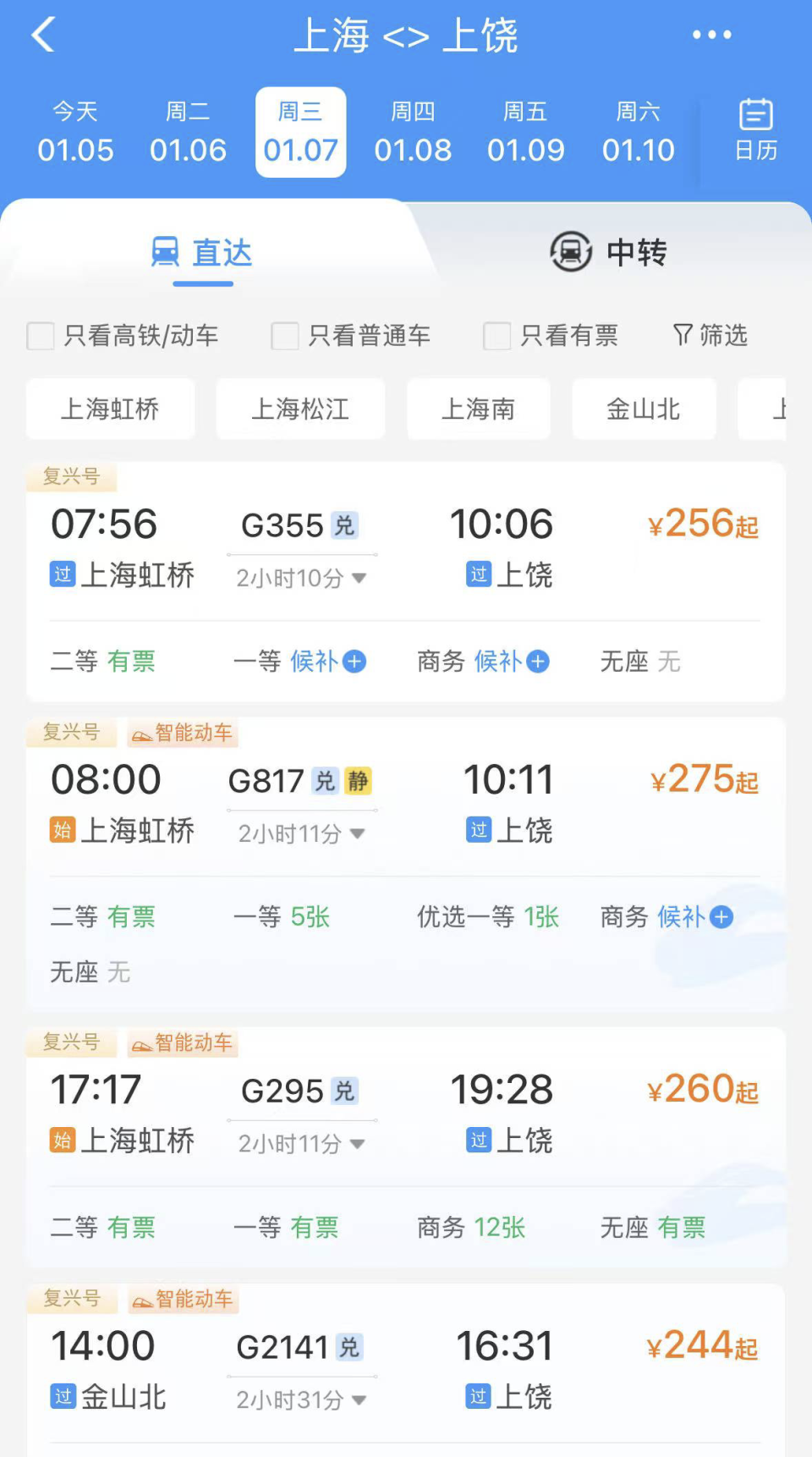
Task: Enable the 只看高铁/动车 checkbox
Action: point(41,336)
